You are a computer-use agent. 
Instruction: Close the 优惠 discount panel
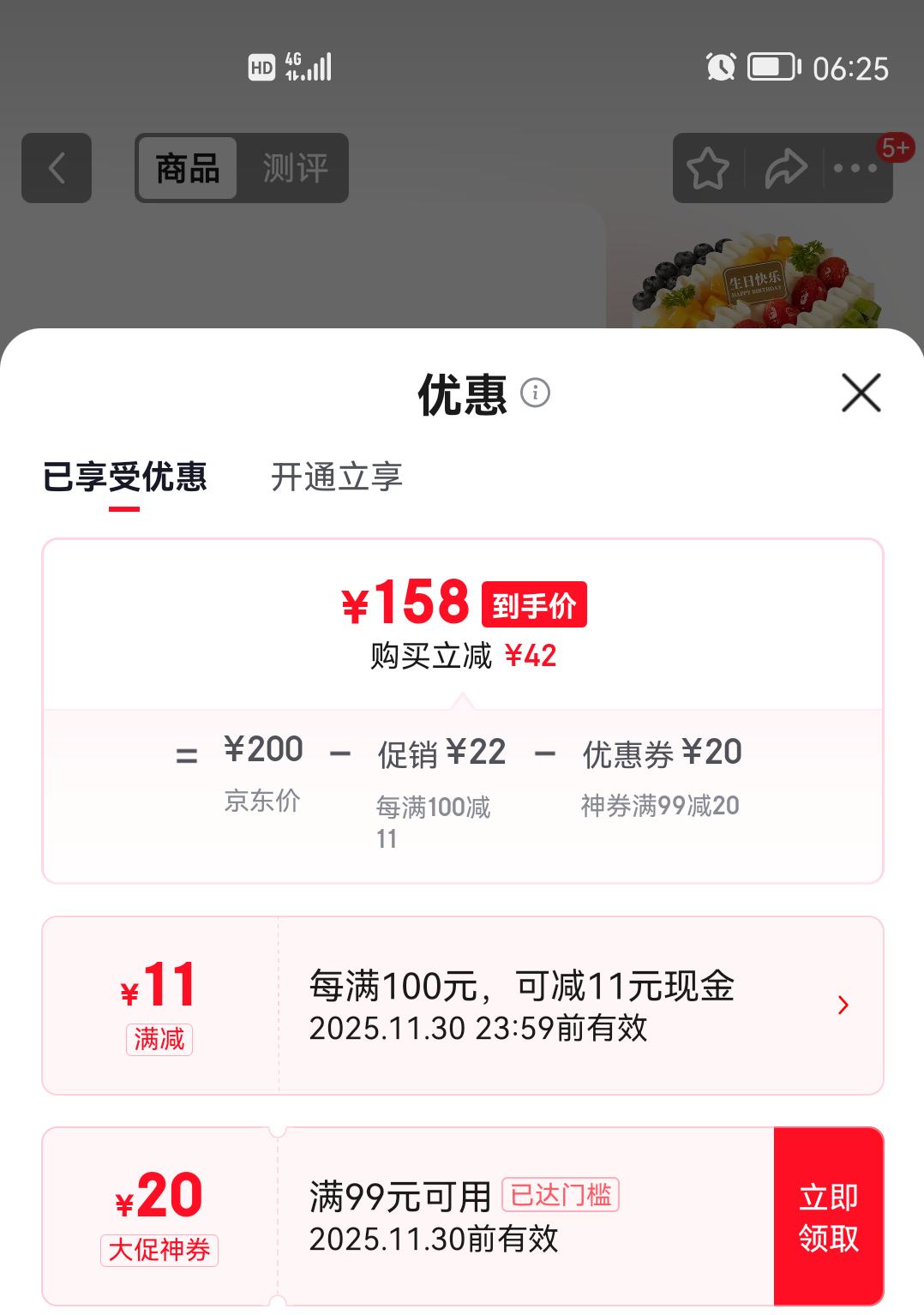click(x=861, y=393)
